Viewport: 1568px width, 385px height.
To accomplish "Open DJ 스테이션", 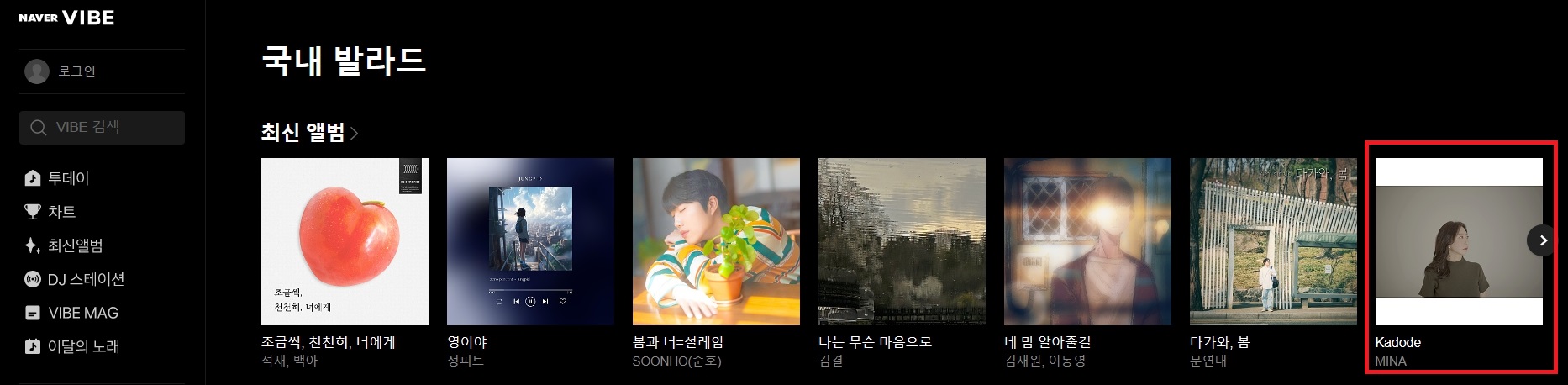I will (x=86, y=279).
